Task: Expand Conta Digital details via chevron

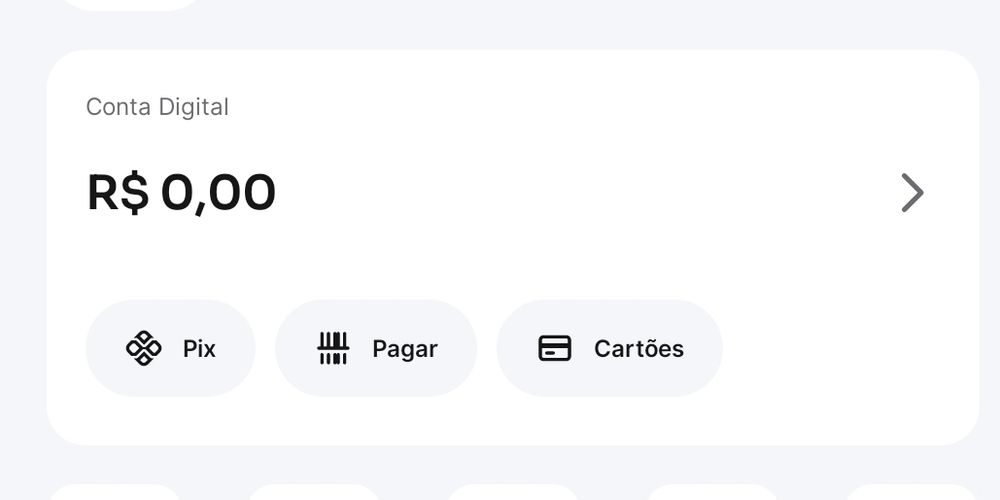Action: (912, 193)
